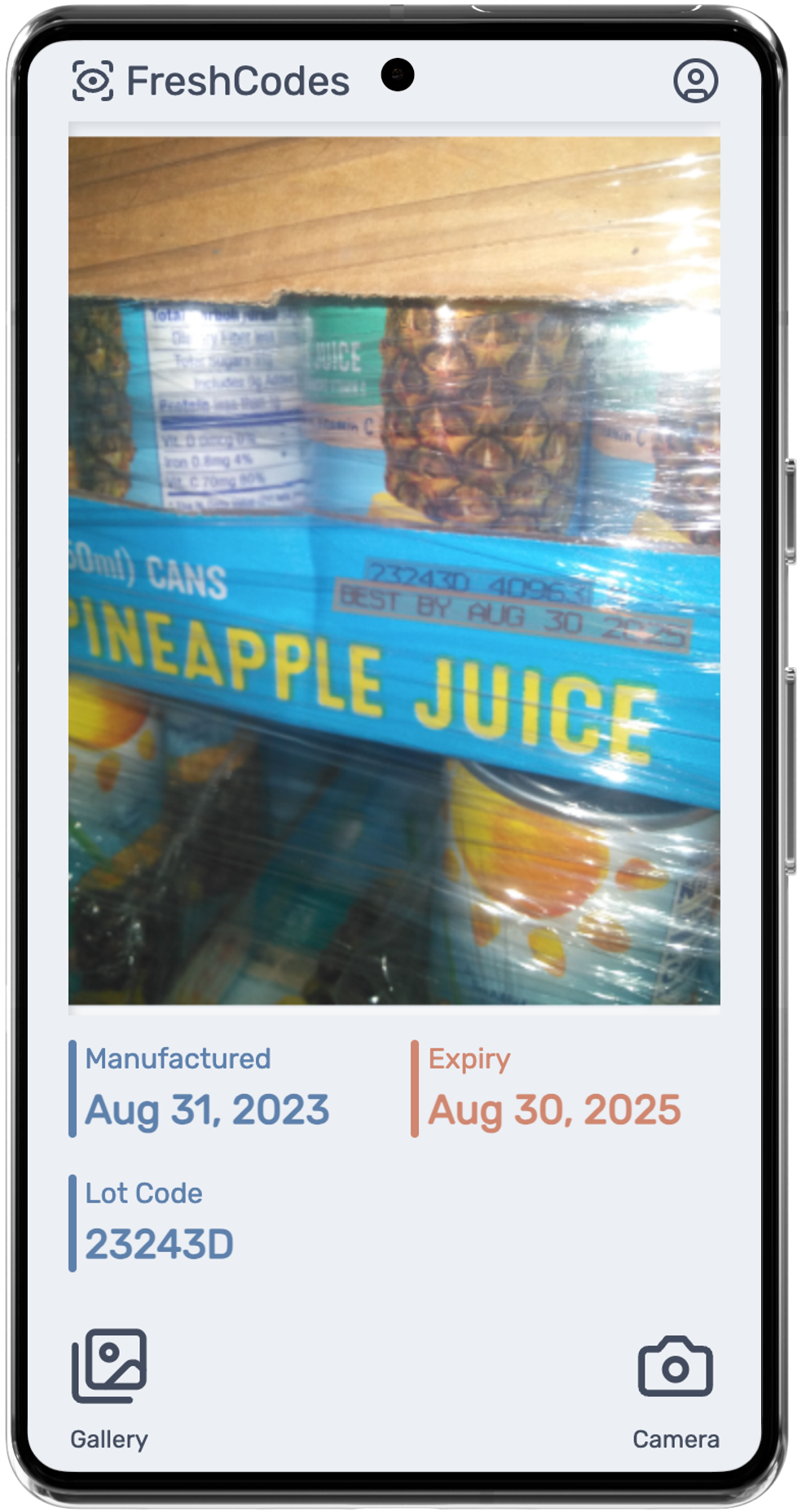Screen dimensions: 797x1512
Task: Tap the FreshCodes title text
Action: point(239,79)
